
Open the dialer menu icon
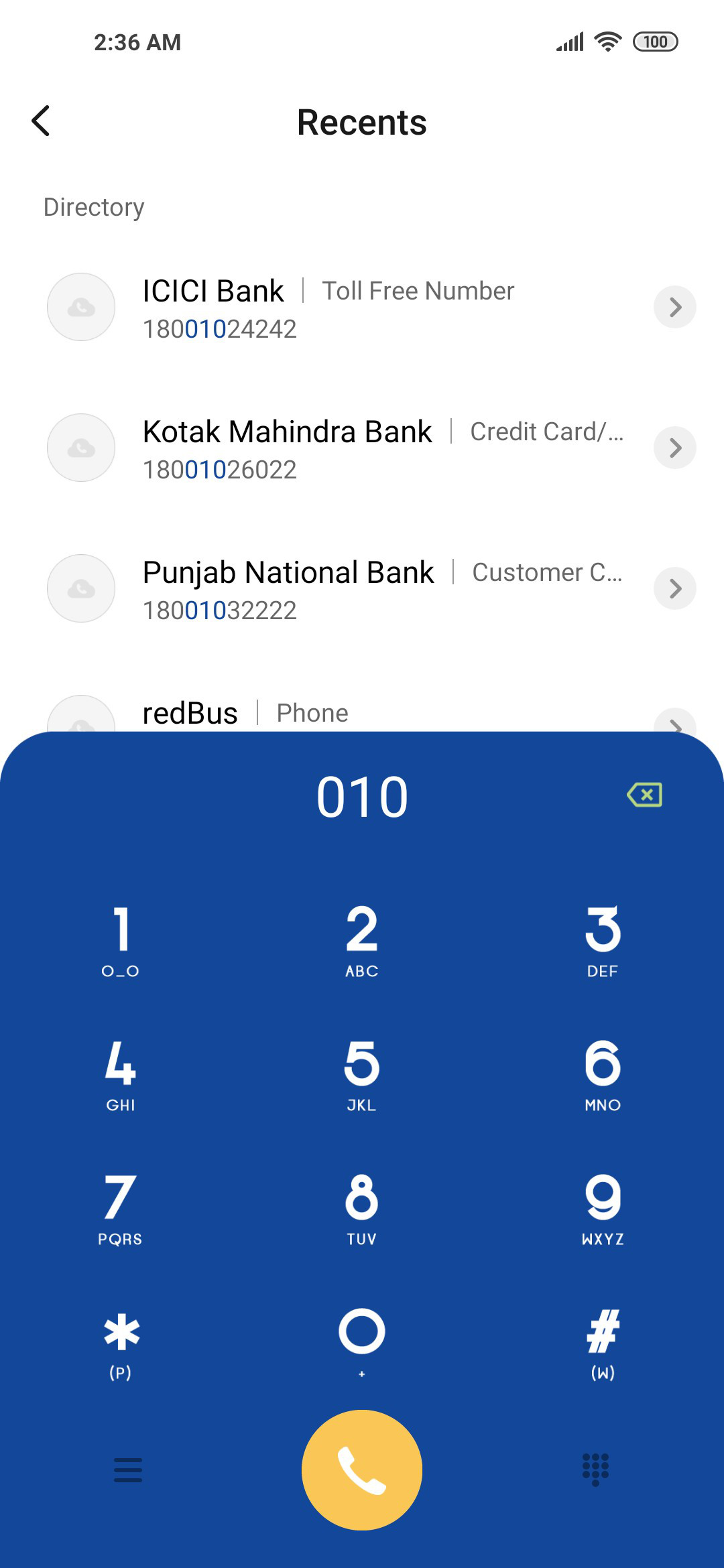click(x=128, y=1470)
